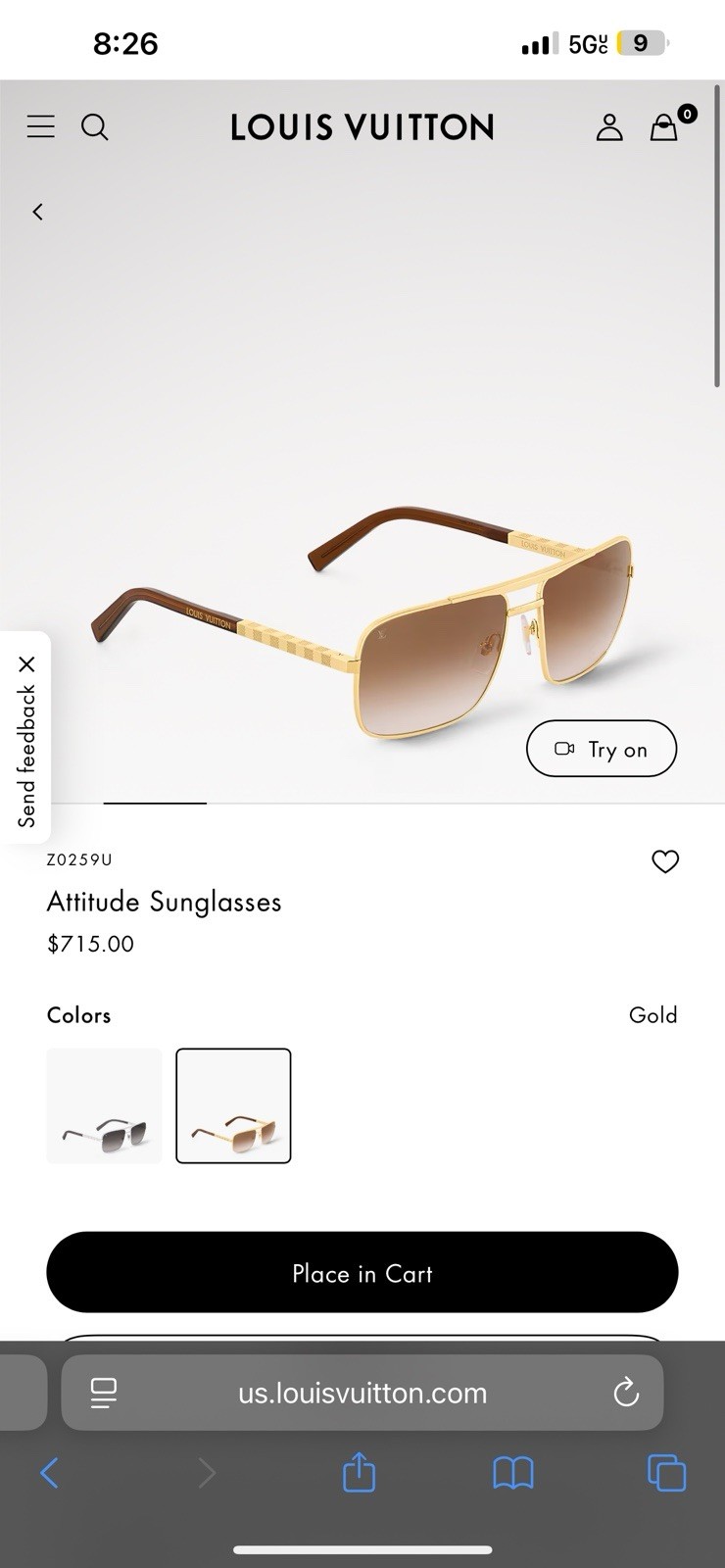Open the Send feedback form
The image size is (725, 1568).
click(26, 757)
